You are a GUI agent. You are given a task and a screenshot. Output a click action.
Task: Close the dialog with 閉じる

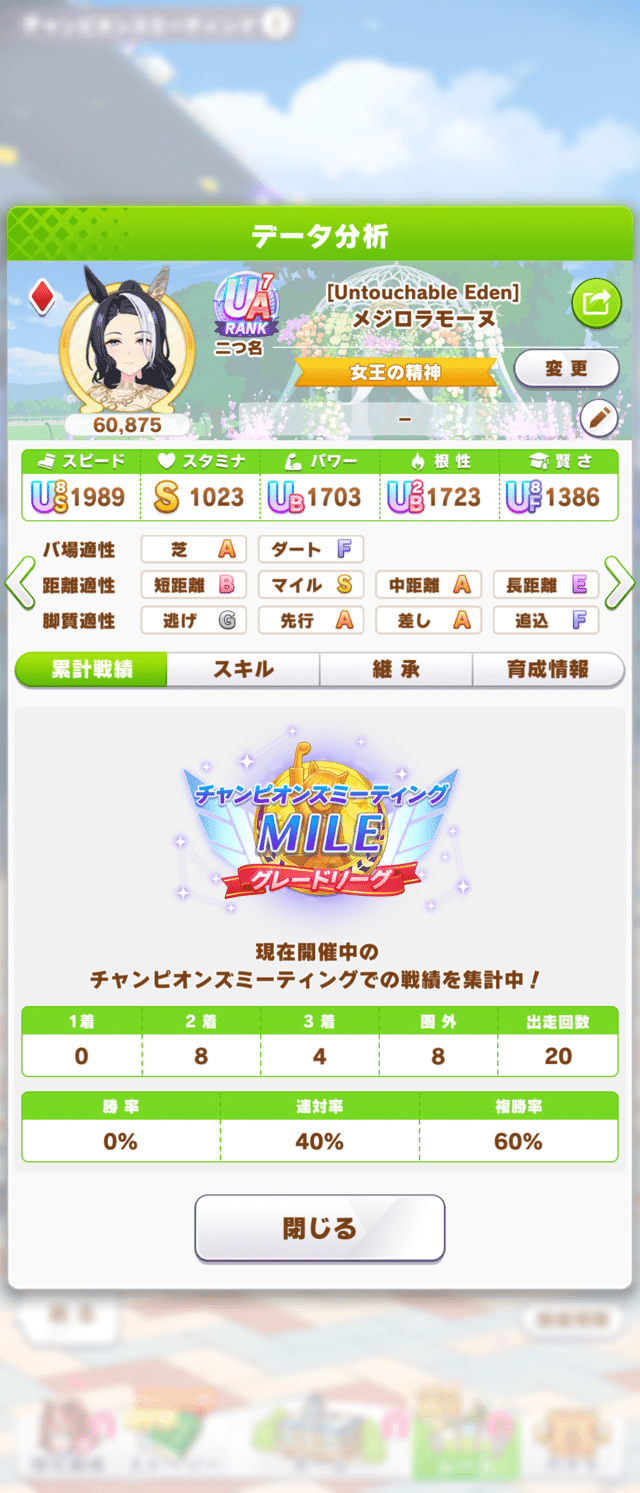click(319, 1228)
